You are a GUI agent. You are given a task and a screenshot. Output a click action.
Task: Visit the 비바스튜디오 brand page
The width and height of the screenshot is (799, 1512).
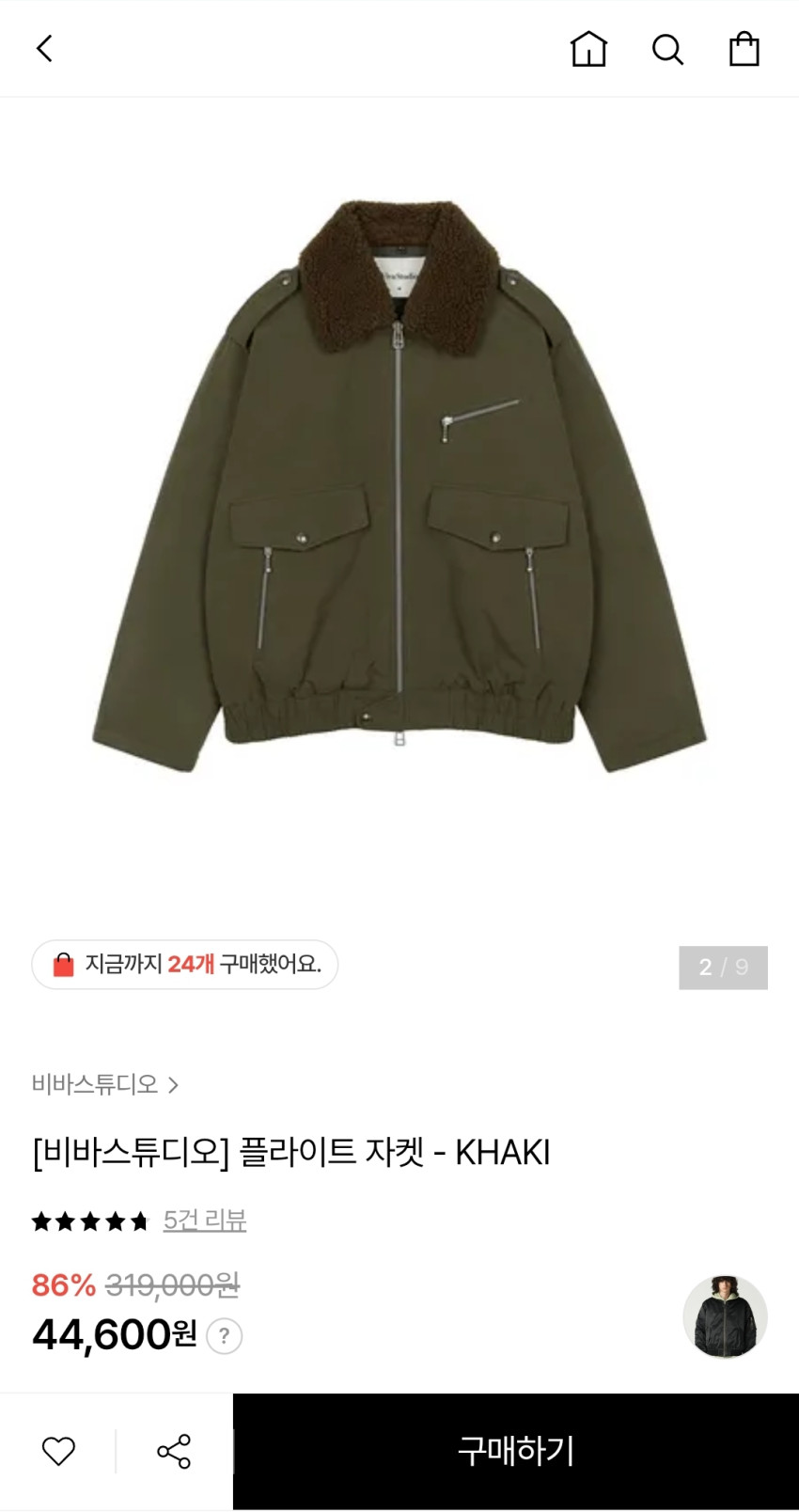click(104, 1085)
